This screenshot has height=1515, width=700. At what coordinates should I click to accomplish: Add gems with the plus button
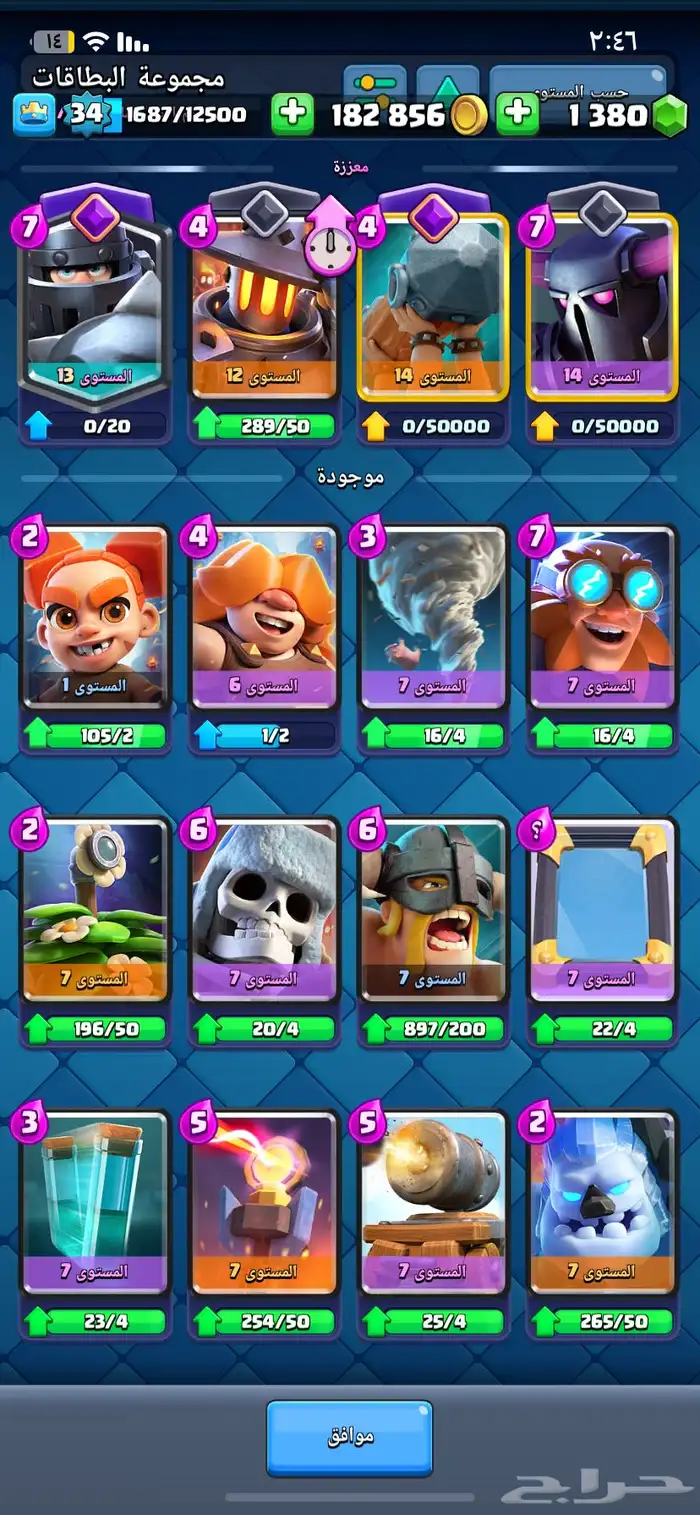point(518,114)
